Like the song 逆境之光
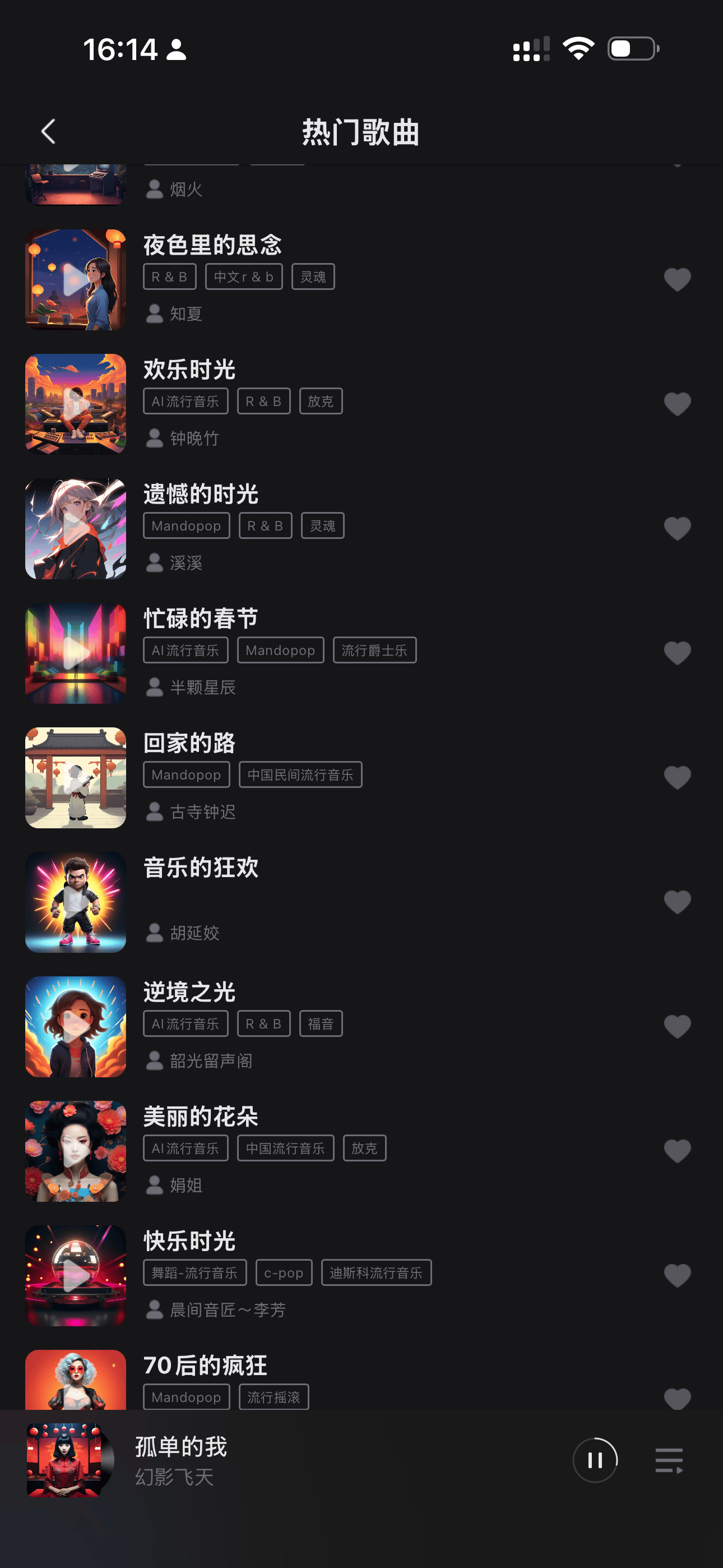 676,1027
